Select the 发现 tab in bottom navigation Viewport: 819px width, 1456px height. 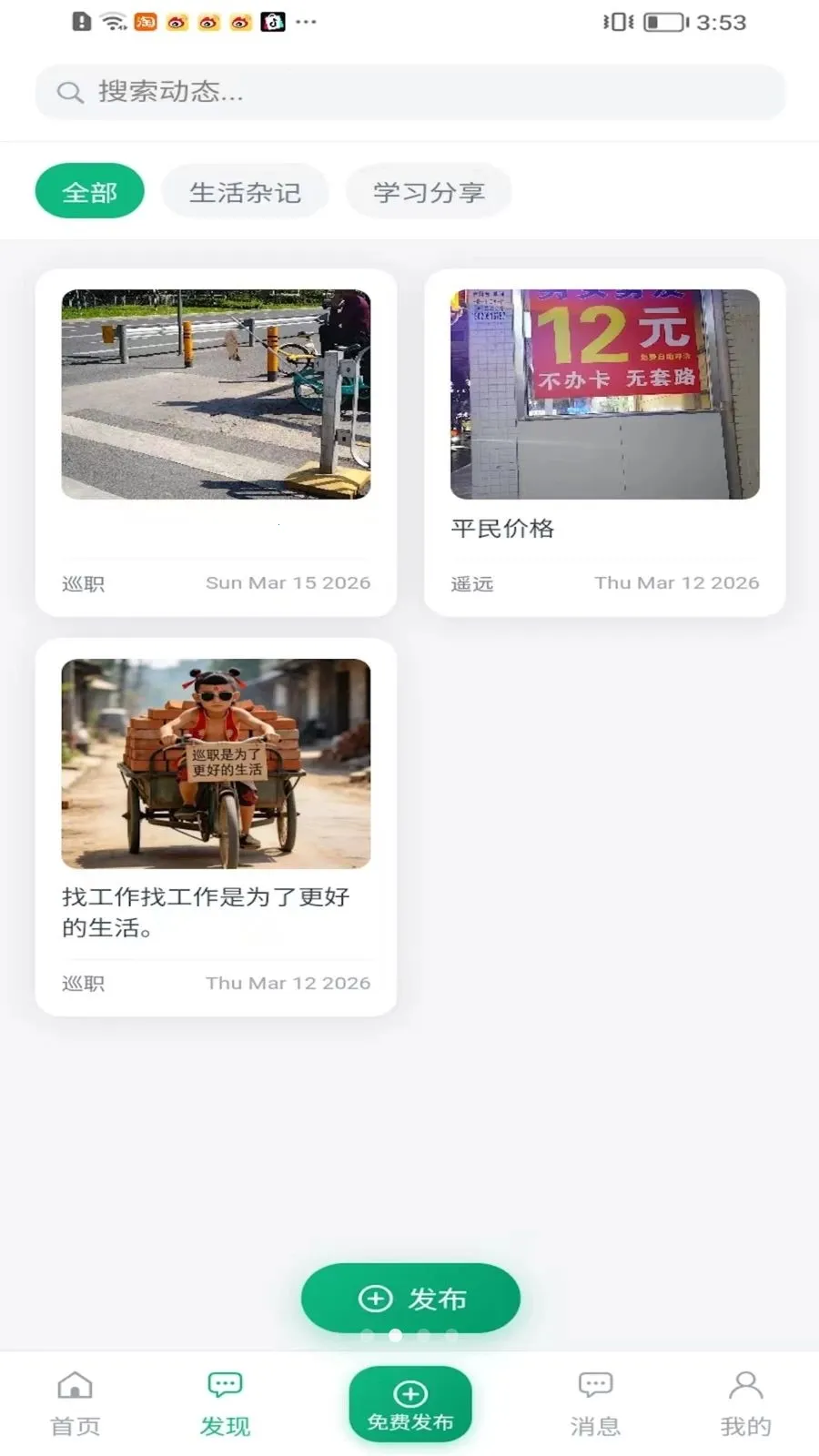[225, 1403]
